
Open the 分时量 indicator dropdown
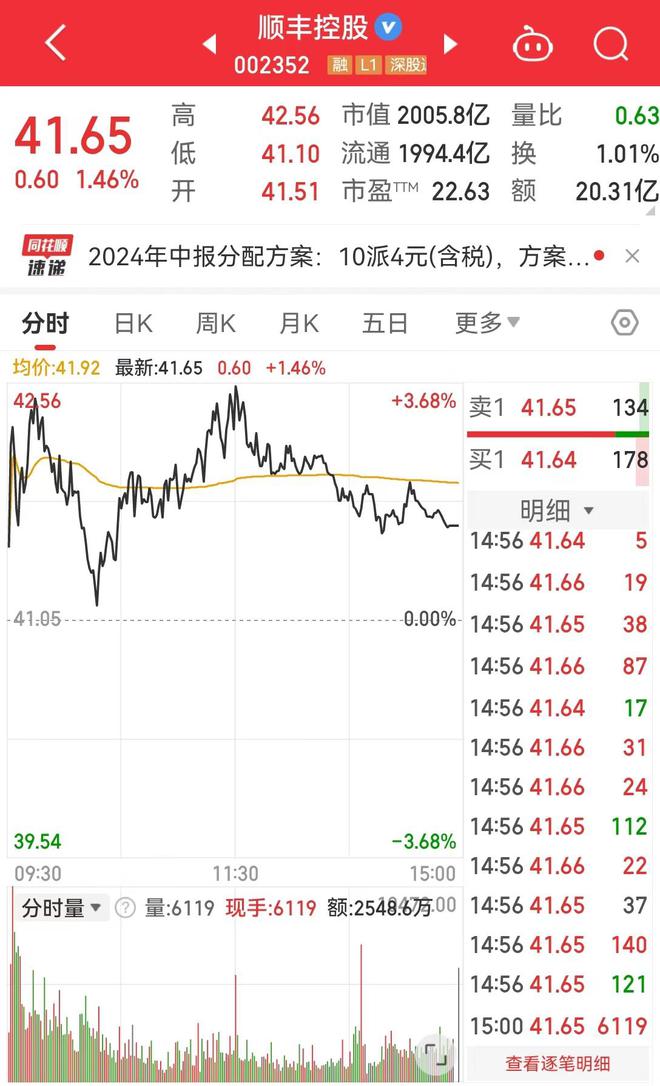point(62,907)
